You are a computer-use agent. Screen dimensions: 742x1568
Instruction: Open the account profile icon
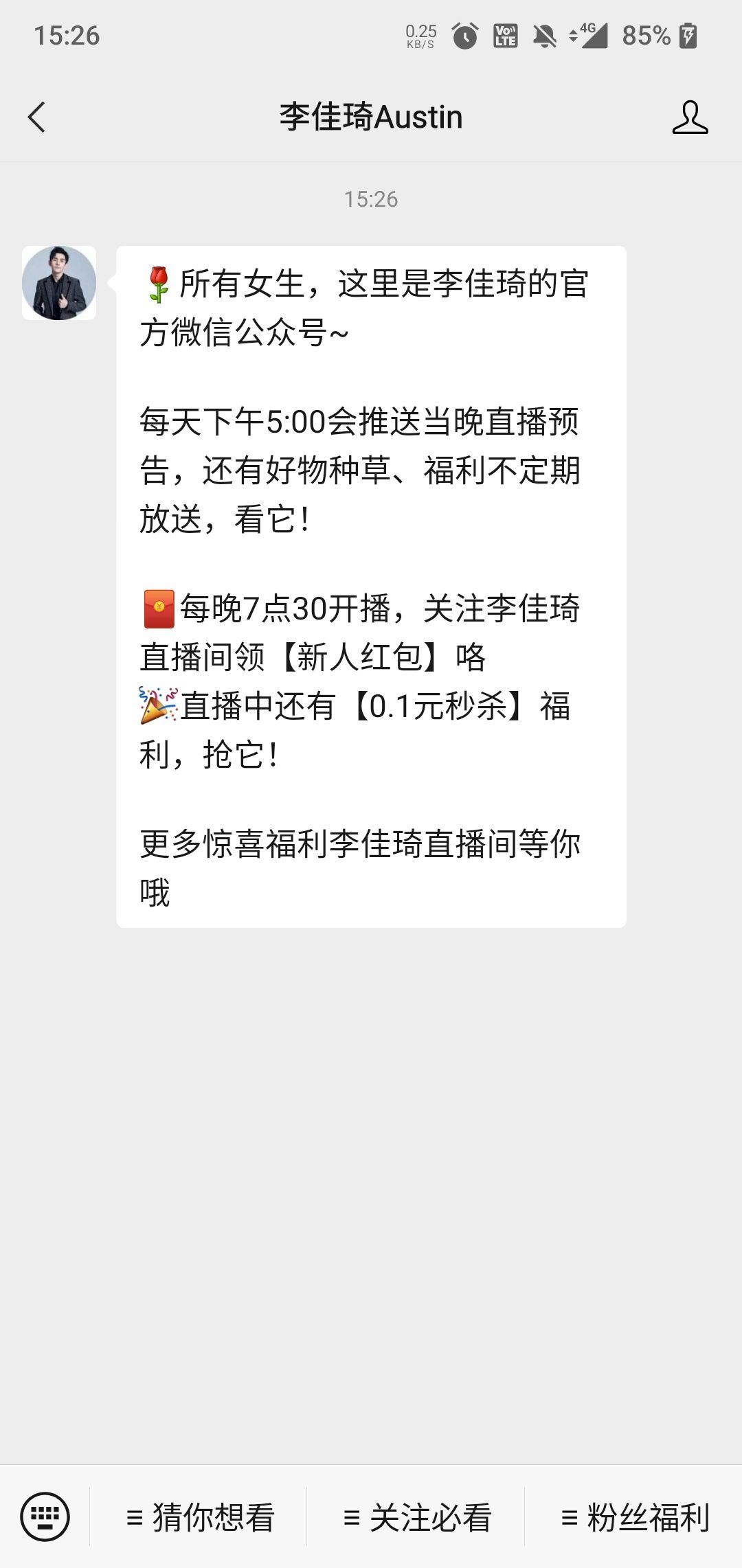pyautogui.click(x=690, y=117)
